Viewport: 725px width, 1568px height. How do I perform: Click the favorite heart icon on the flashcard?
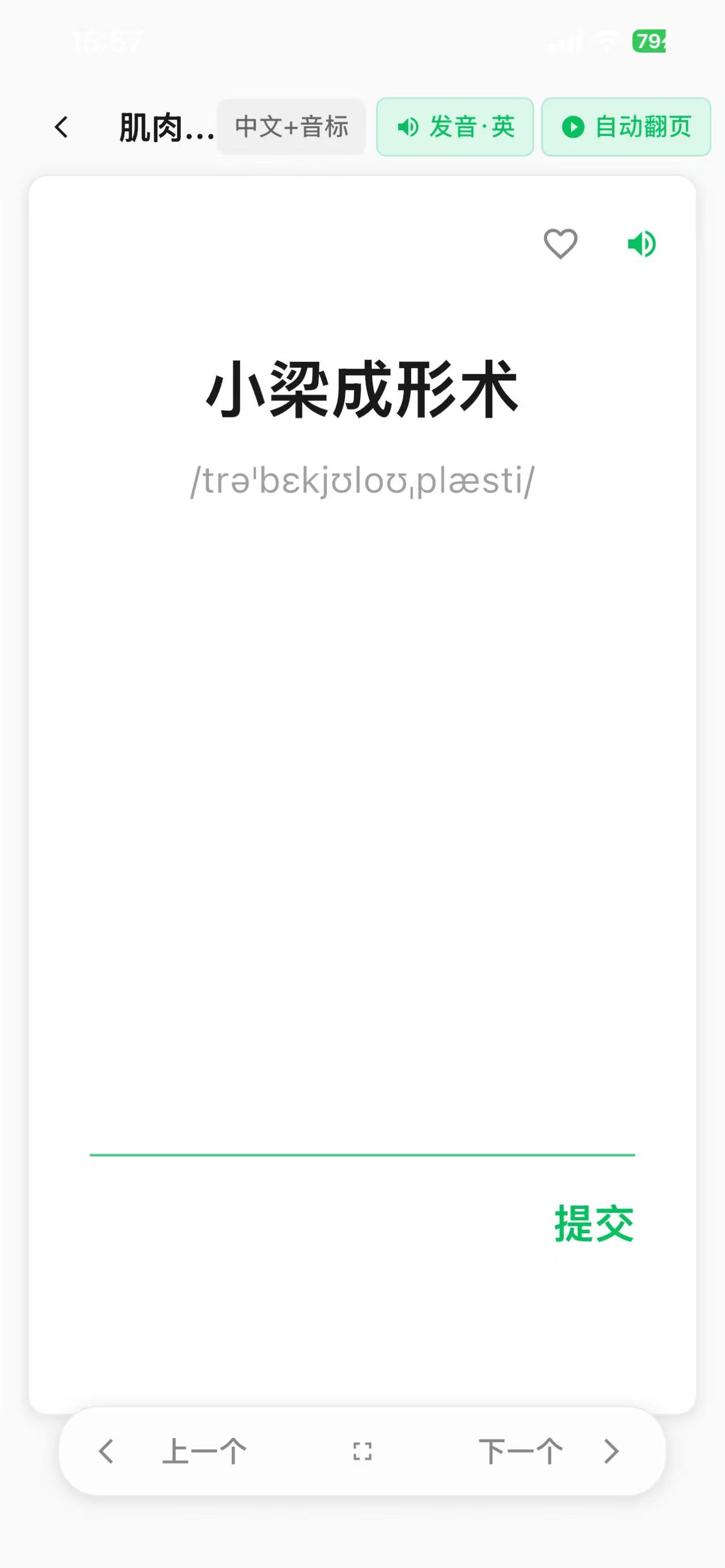click(x=560, y=243)
